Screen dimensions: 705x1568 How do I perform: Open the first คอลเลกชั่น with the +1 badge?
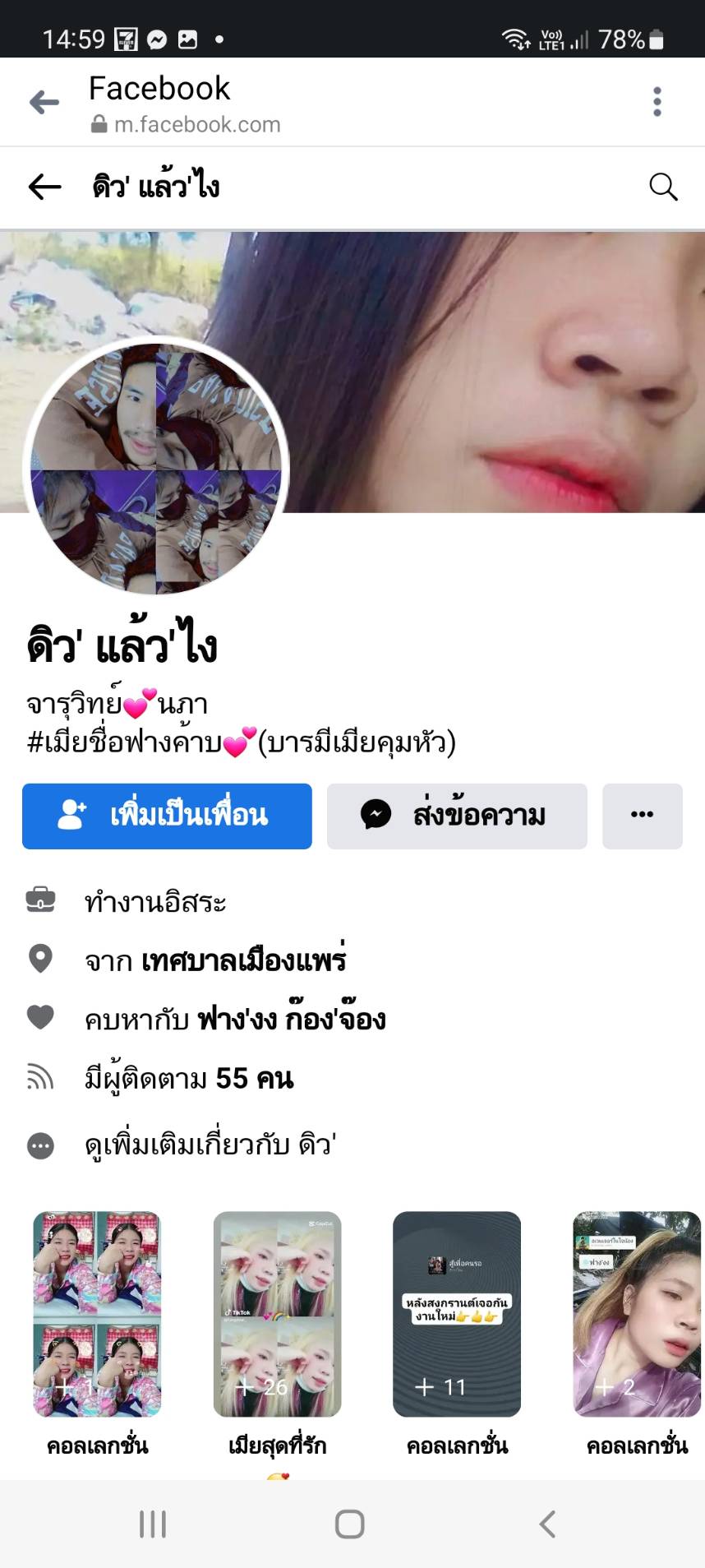coord(97,1314)
